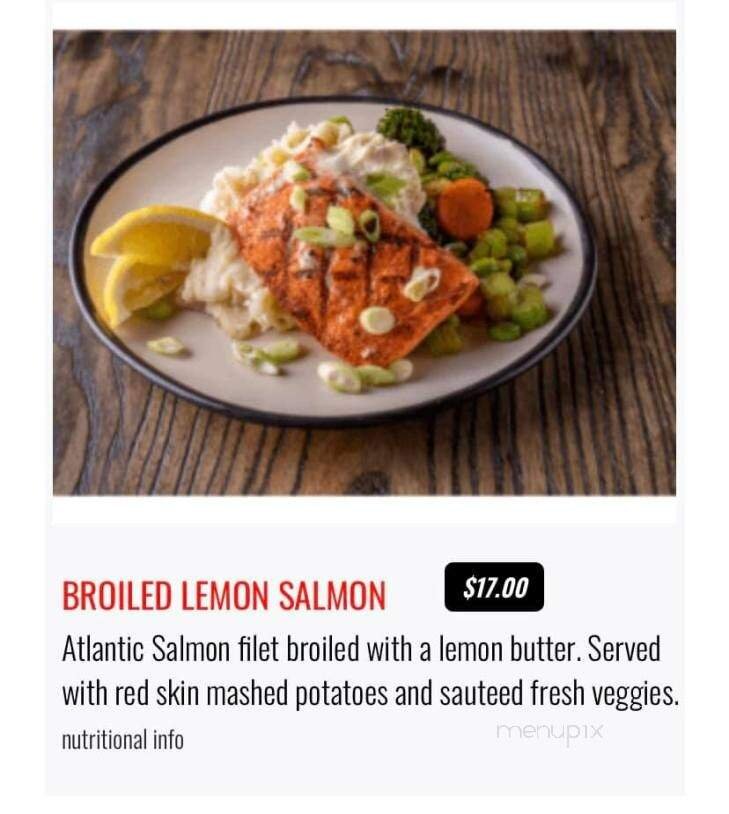This screenshot has width=729, height=814.
Task: Open the Broiled Lemon Salmon dish photo
Action: coord(364,262)
